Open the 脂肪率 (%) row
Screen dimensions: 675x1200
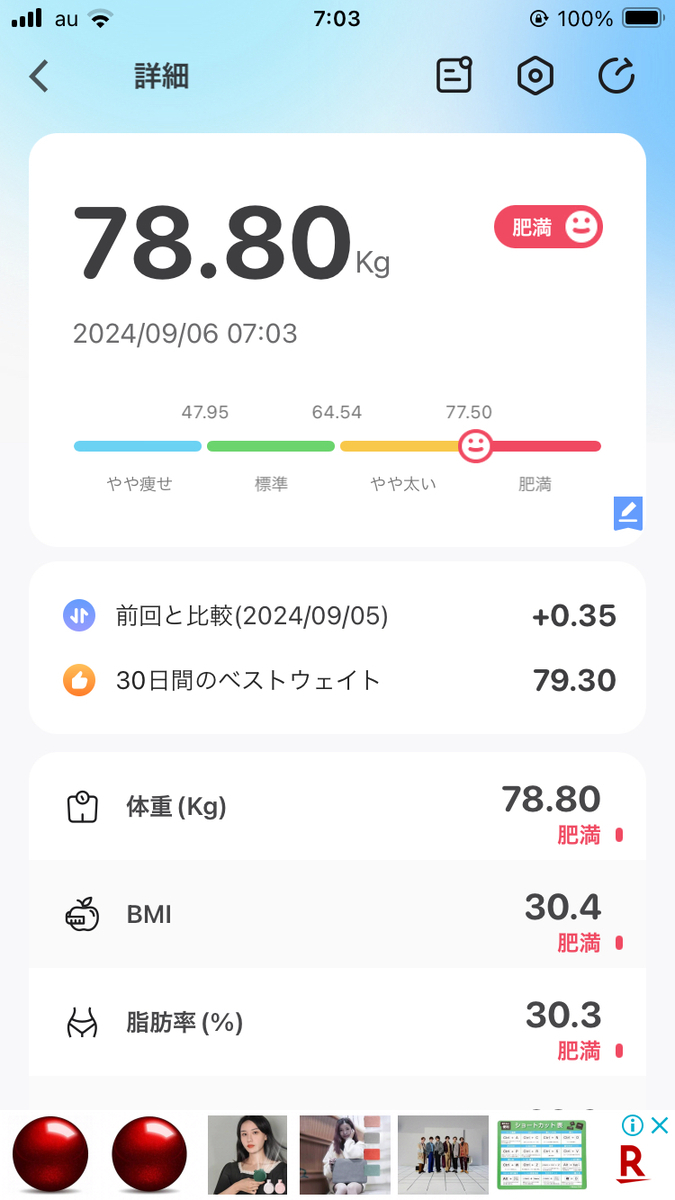click(x=337, y=1023)
